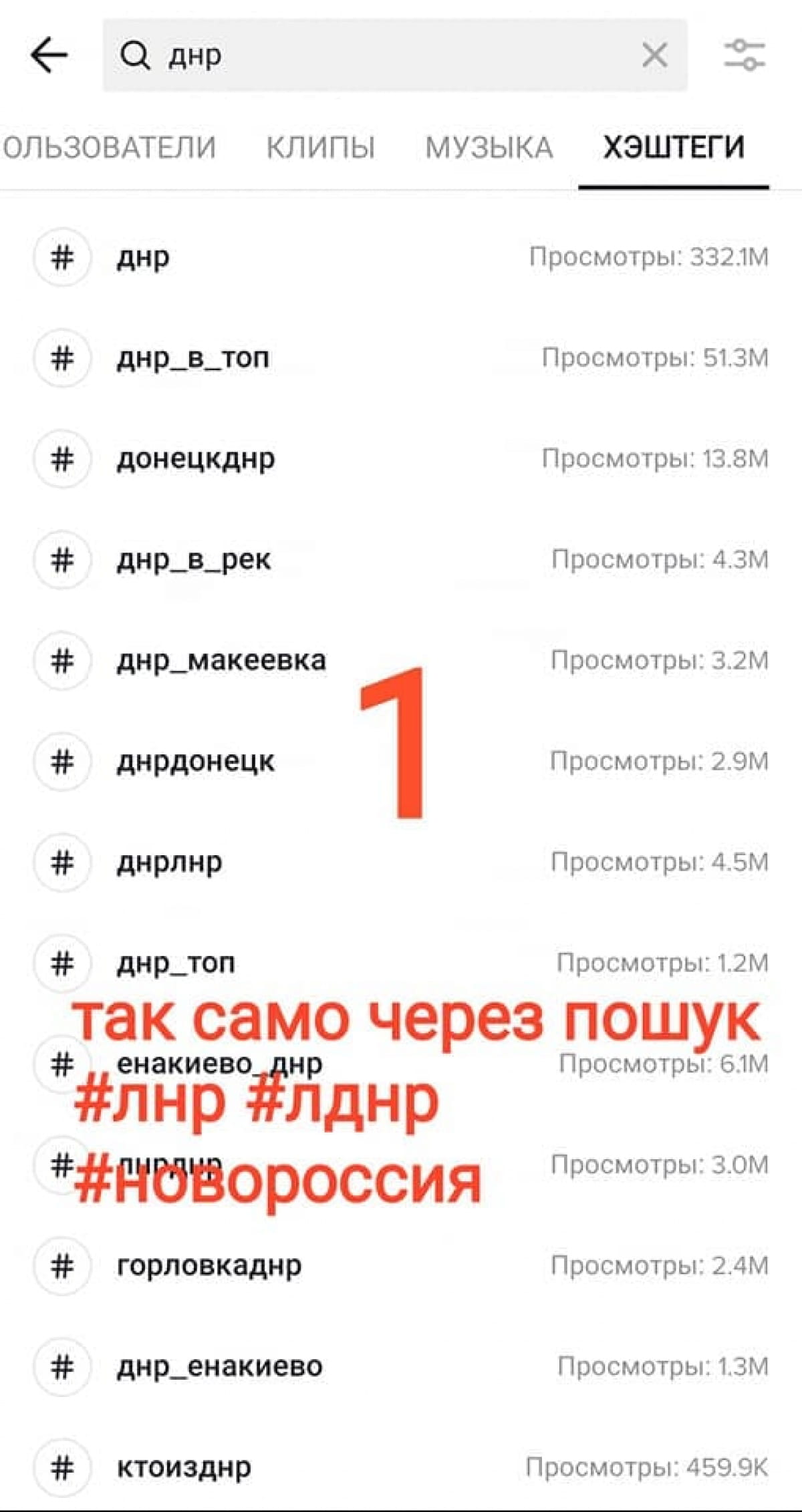Open the днрлнр hashtag
The width and height of the screenshot is (802, 1512).
click(401, 863)
